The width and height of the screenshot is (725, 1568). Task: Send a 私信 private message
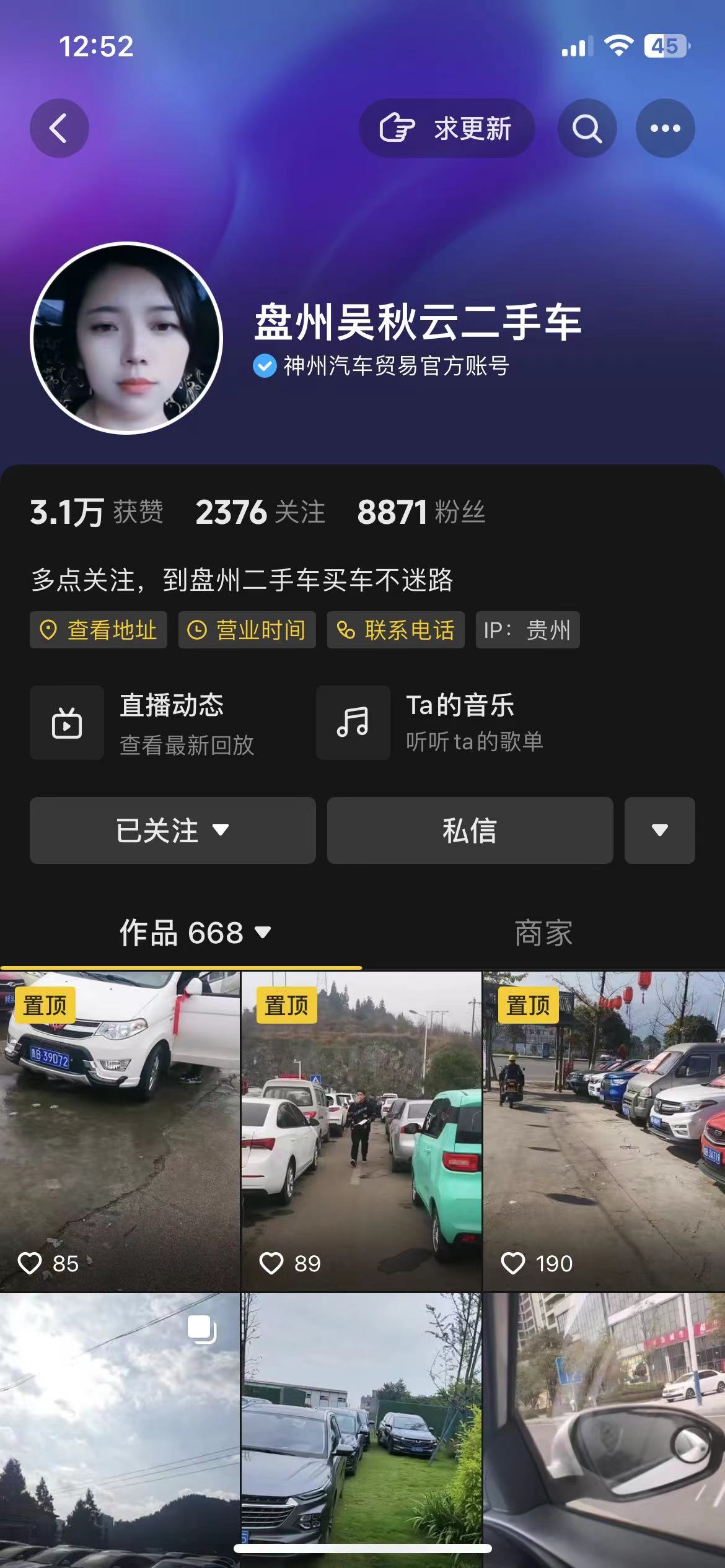470,830
